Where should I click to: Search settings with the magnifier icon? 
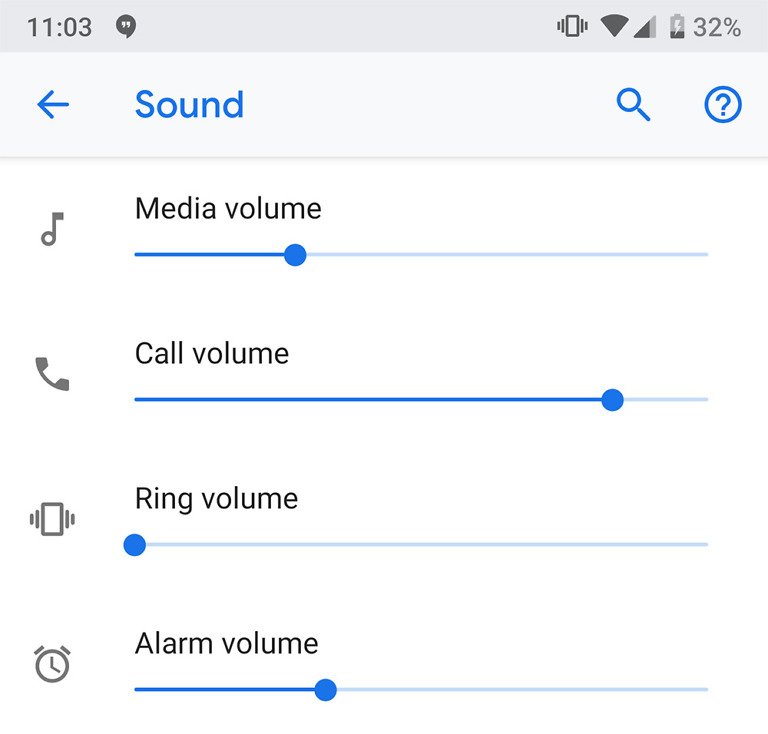(633, 105)
